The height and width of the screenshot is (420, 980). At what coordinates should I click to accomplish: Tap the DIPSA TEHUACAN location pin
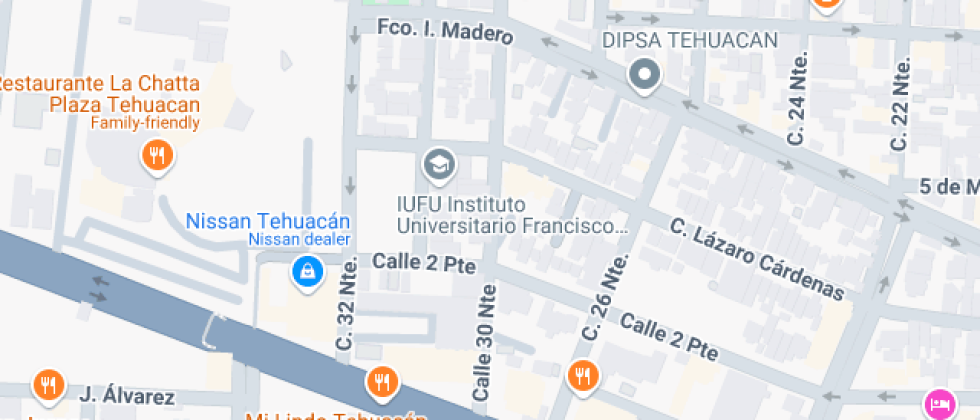click(x=644, y=76)
